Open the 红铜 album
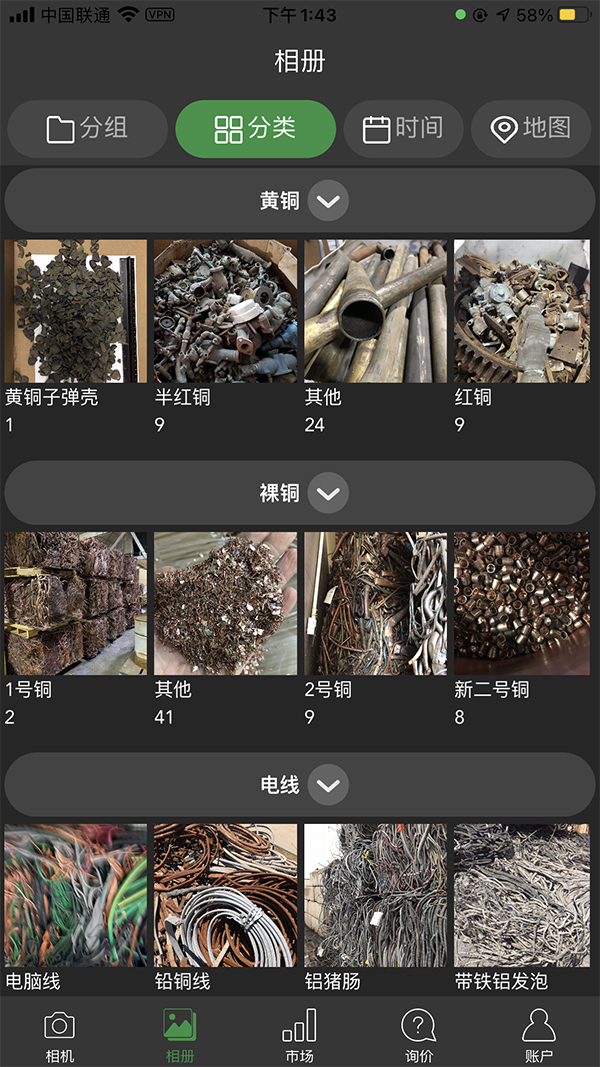The image size is (600, 1067). click(522, 311)
